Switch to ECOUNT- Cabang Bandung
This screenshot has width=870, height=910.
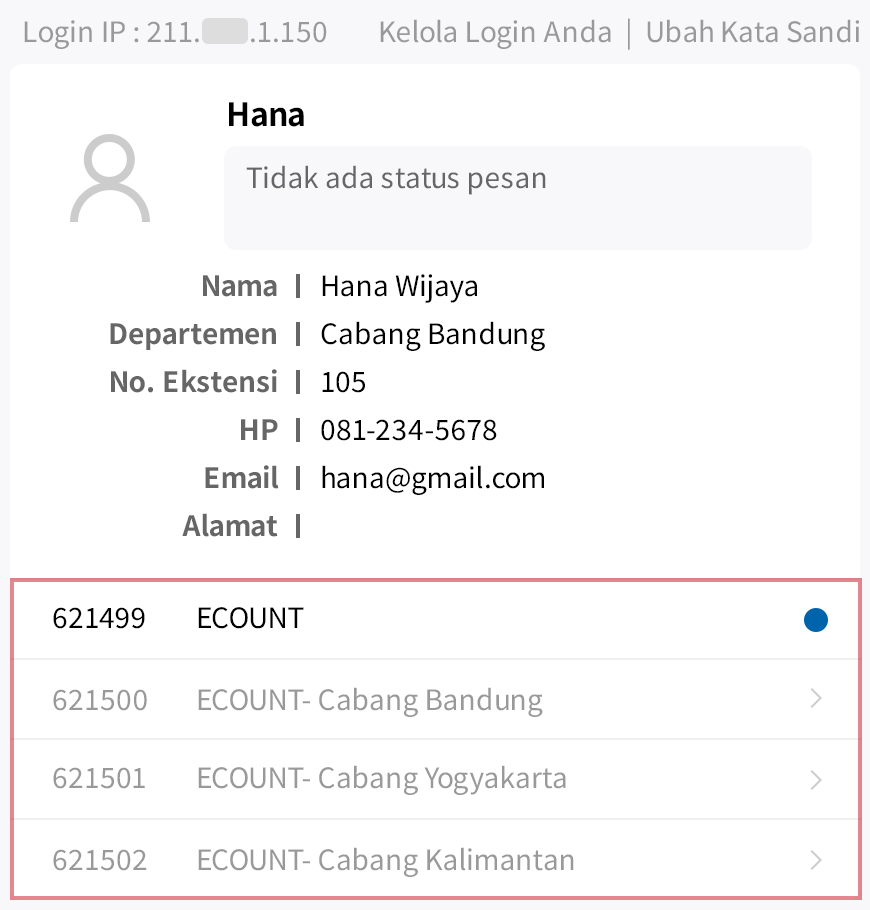[435, 699]
